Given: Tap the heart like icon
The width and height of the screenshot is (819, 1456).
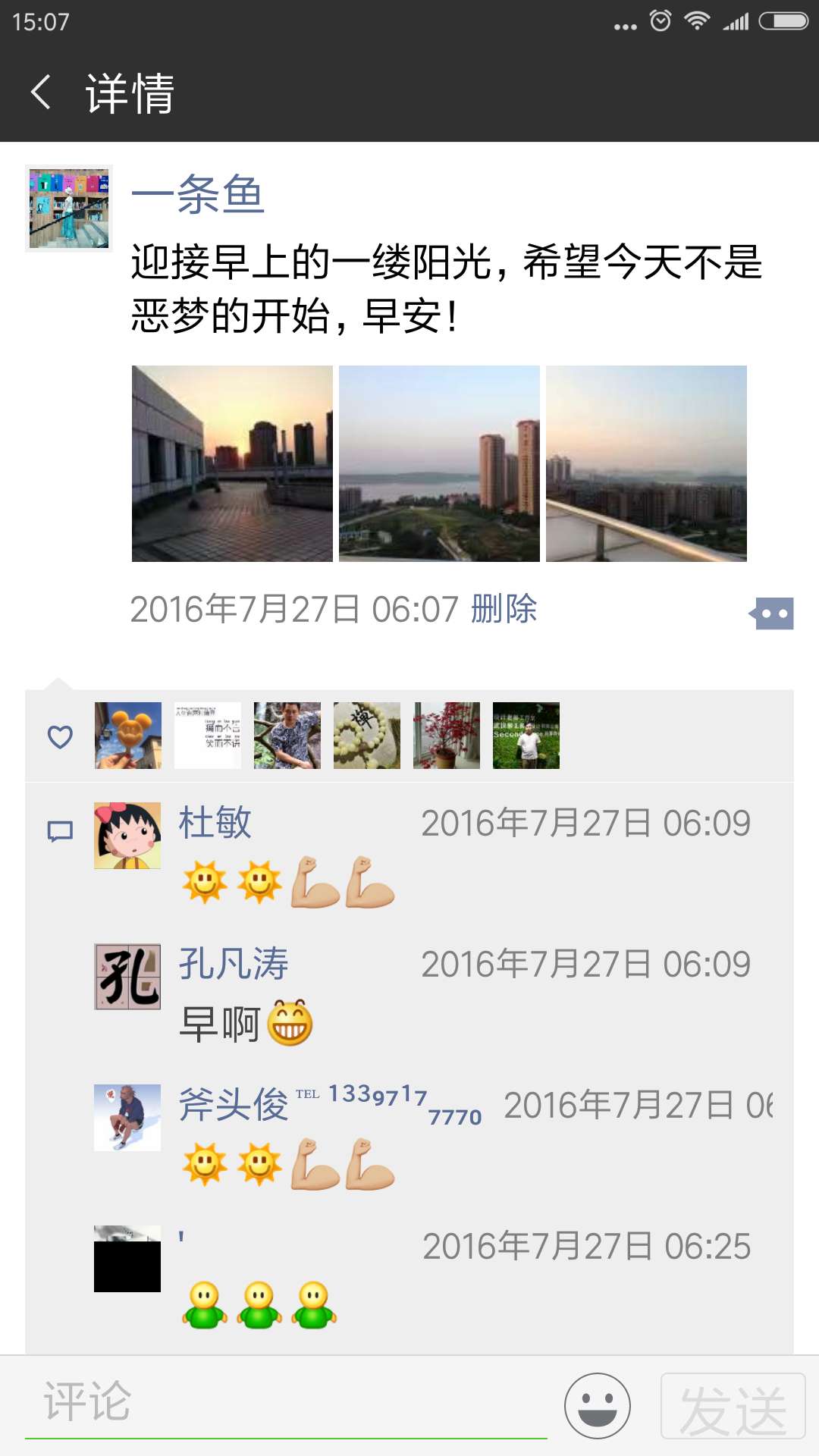Looking at the screenshot, I should click(x=60, y=736).
